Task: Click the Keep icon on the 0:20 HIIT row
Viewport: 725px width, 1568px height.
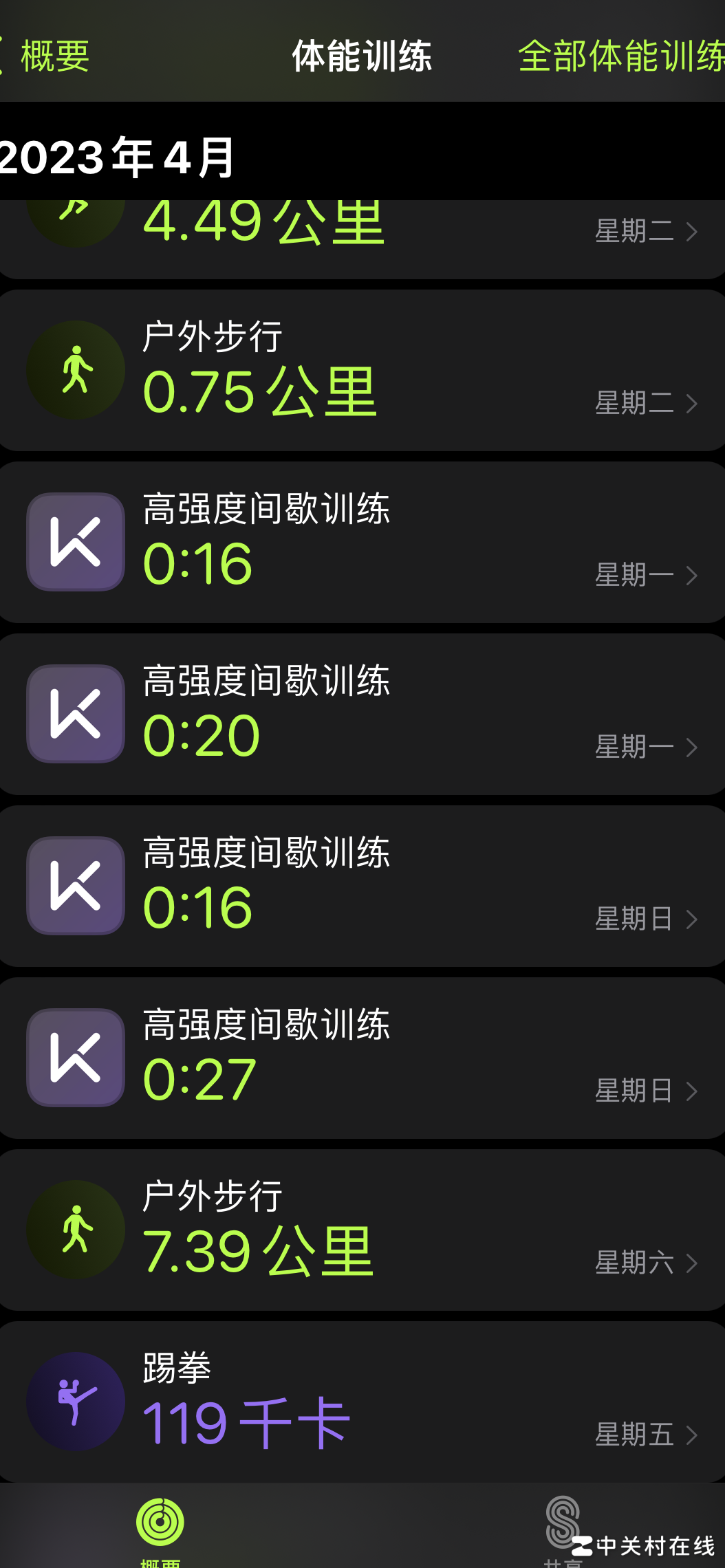Action: click(76, 715)
